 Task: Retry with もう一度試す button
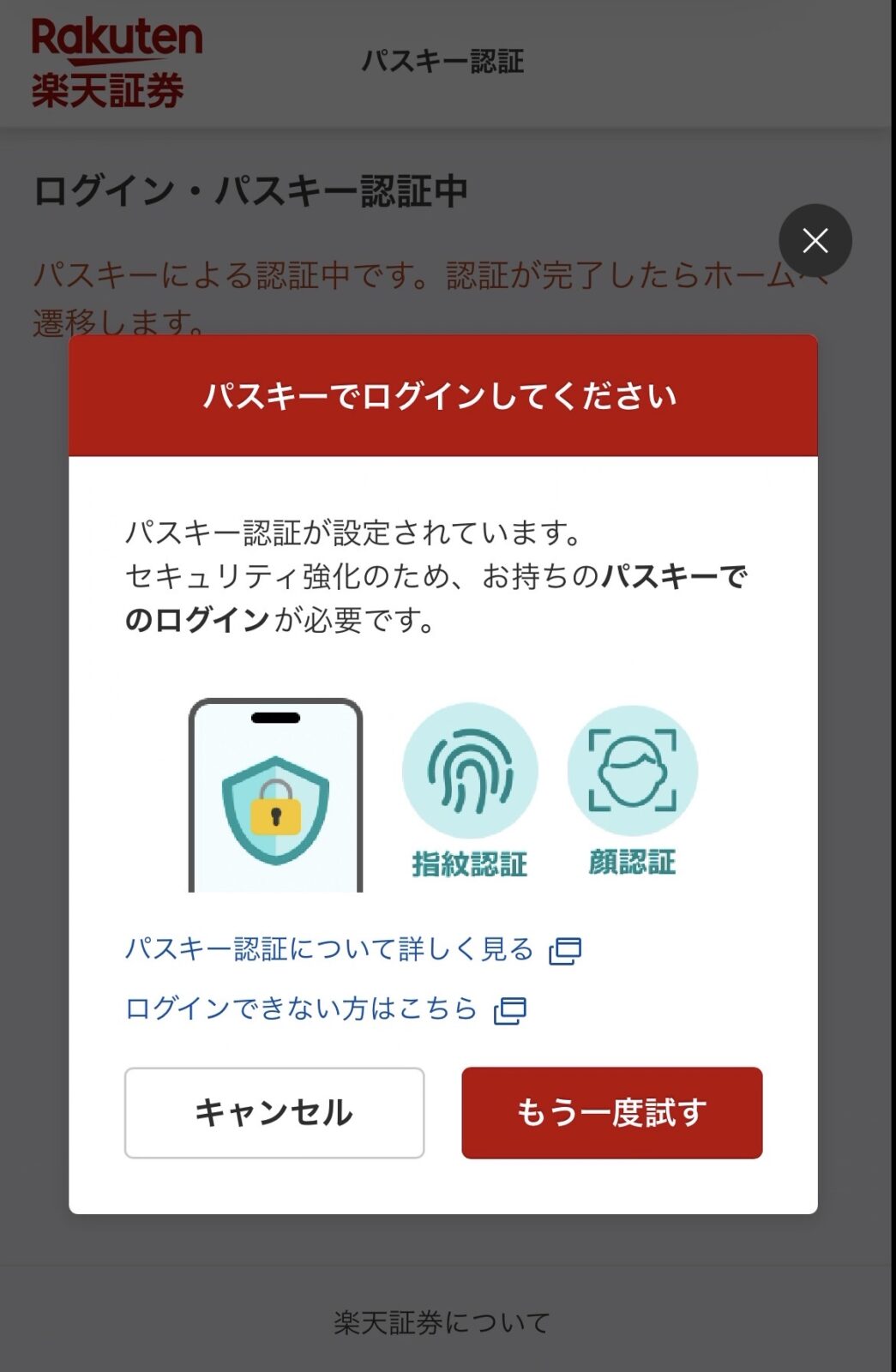611,1112
